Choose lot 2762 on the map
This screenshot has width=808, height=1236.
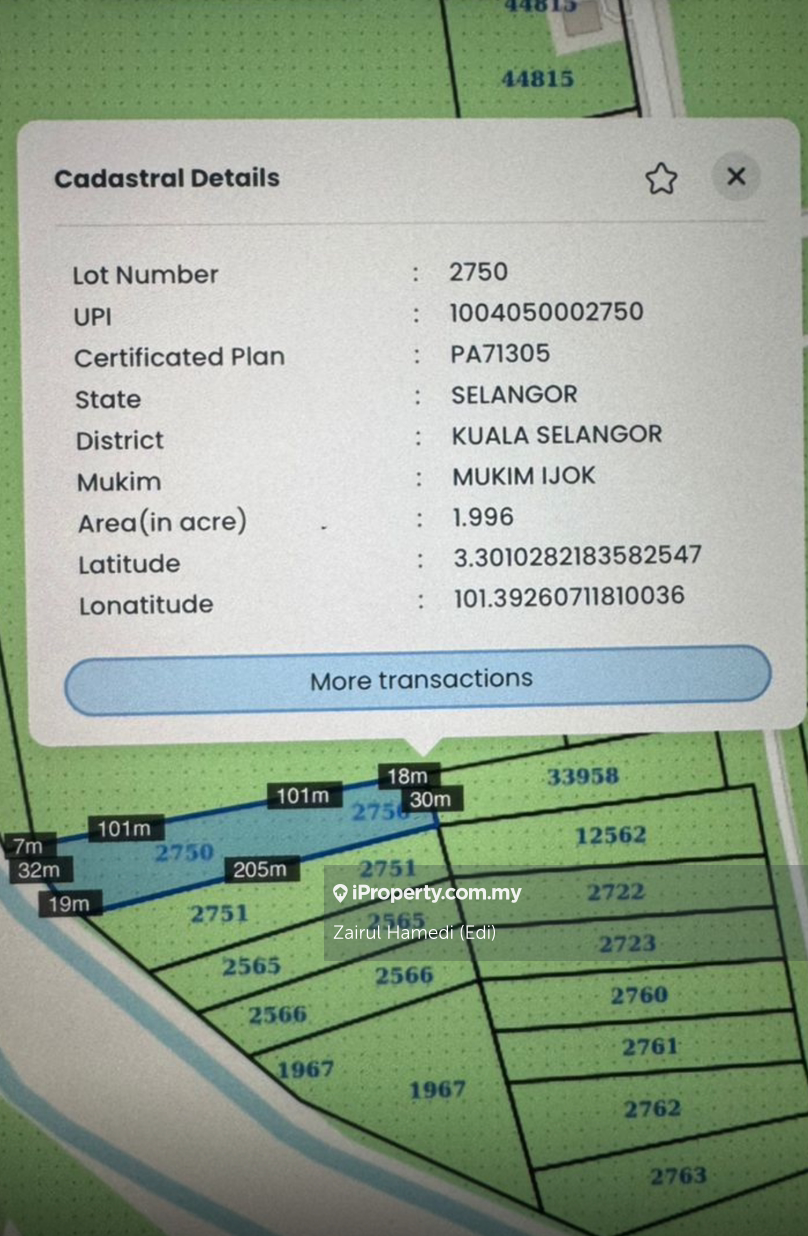pos(652,1109)
